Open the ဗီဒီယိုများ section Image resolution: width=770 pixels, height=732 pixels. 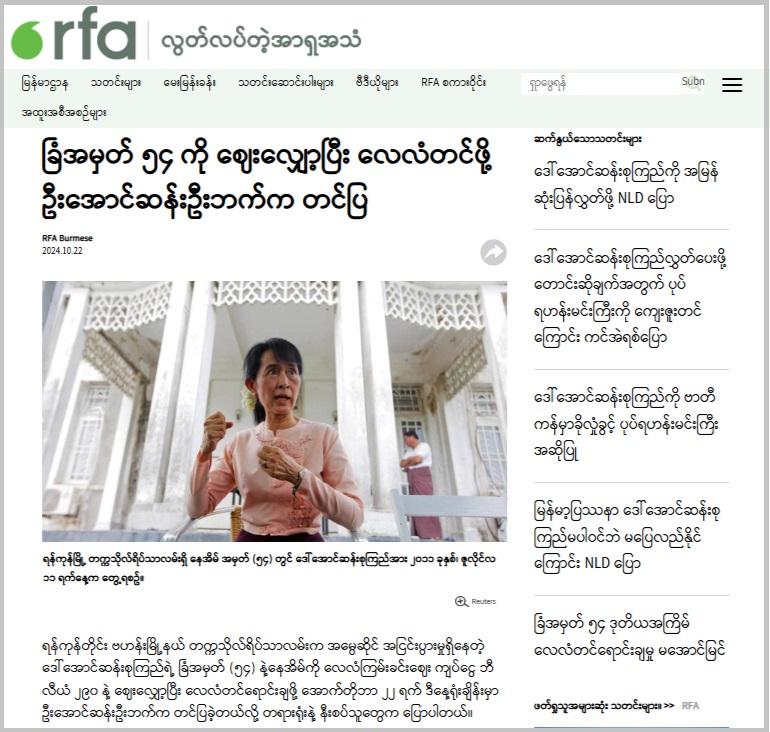coord(378,83)
